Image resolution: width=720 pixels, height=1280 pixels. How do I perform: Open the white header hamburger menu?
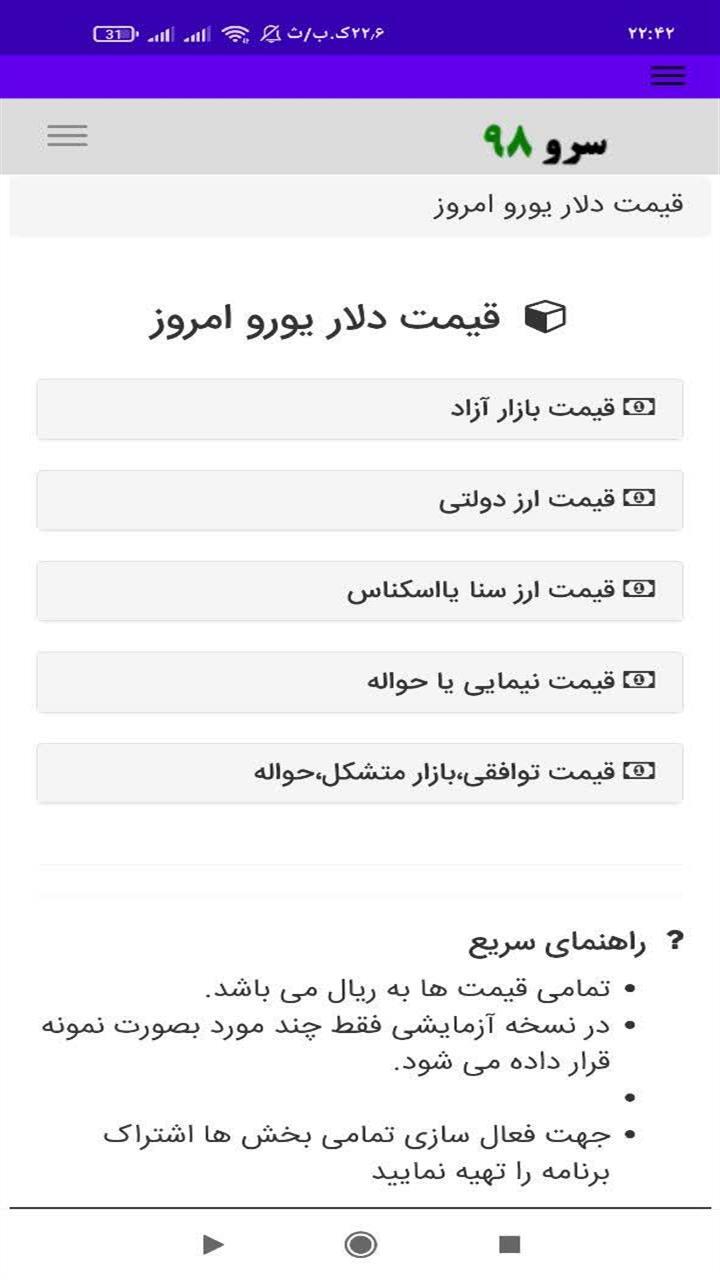click(x=67, y=135)
